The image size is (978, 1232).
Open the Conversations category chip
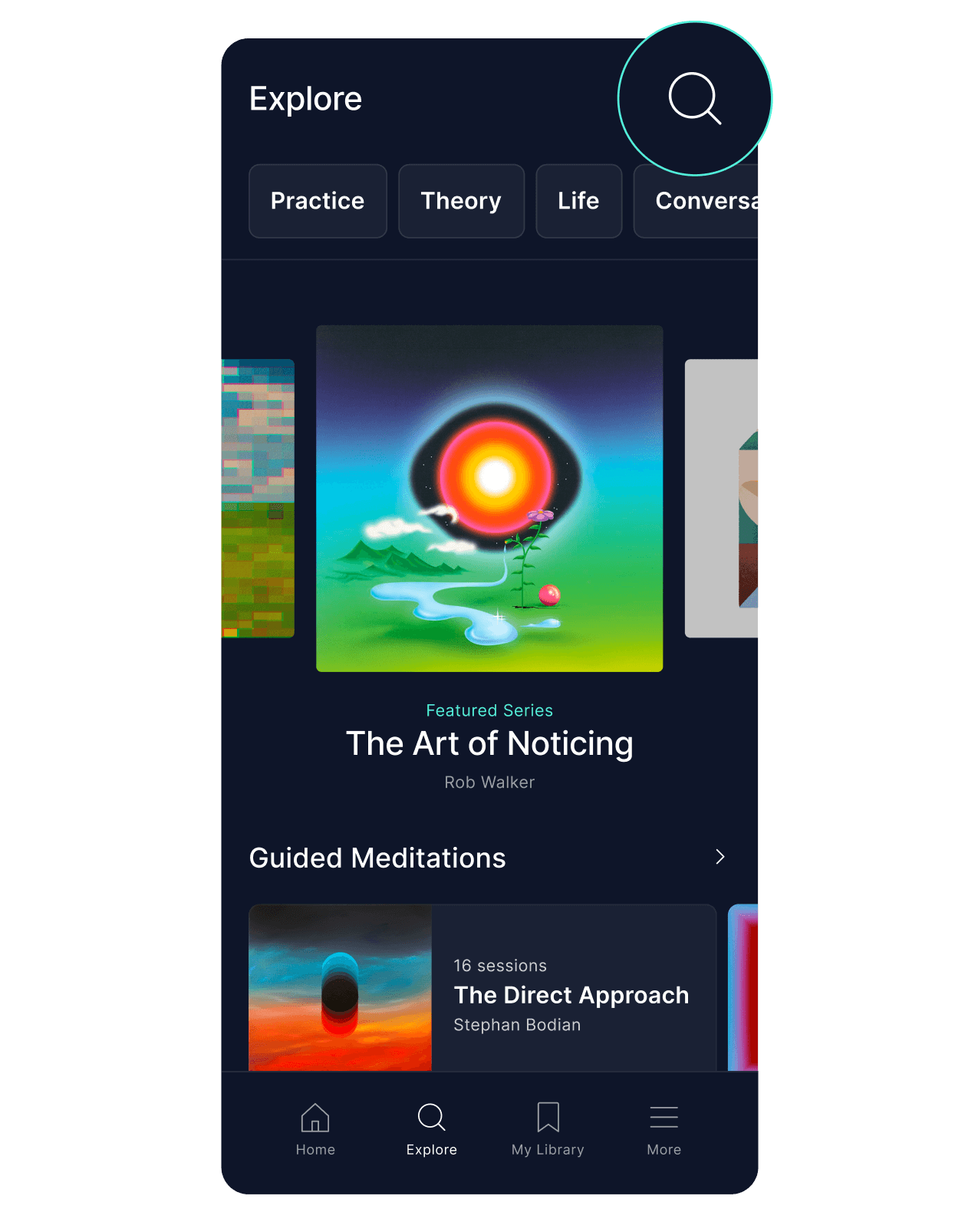[698, 201]
